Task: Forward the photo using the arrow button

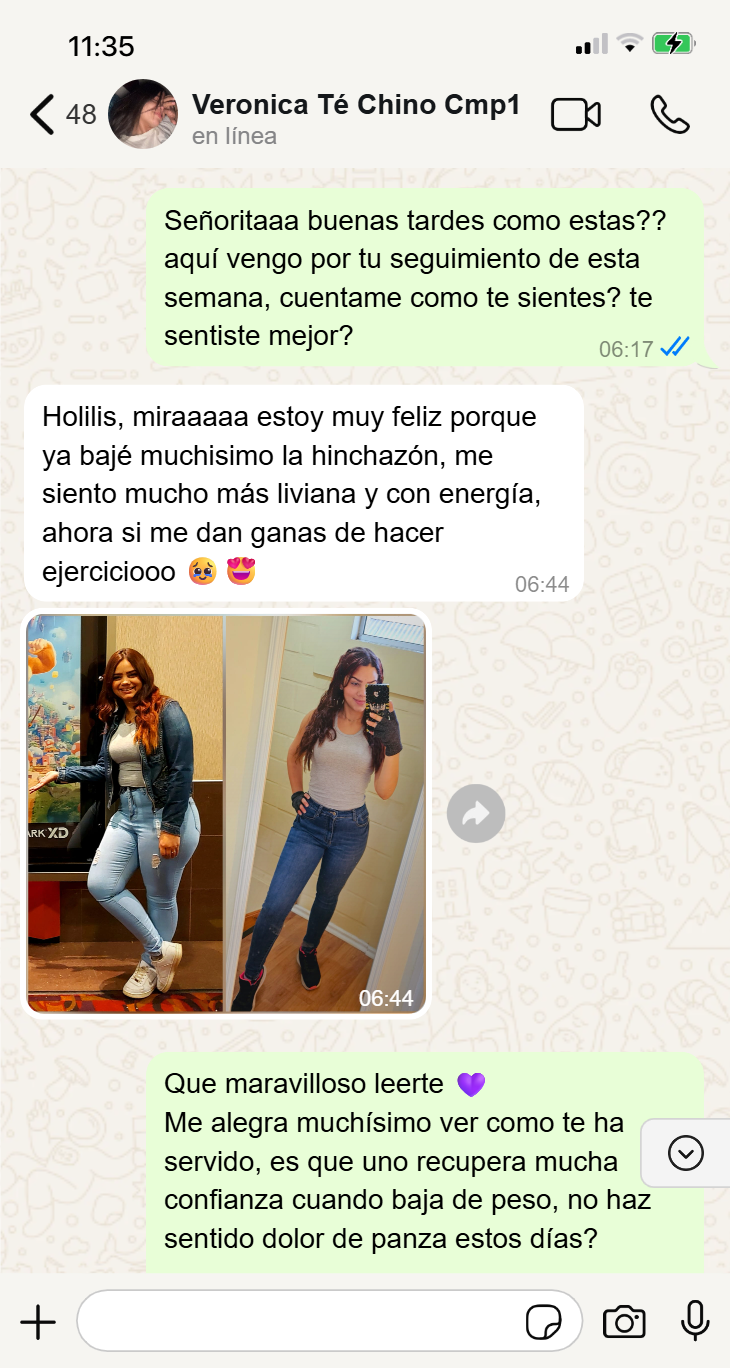Action: pyautogui.click(x=476, y=814)
